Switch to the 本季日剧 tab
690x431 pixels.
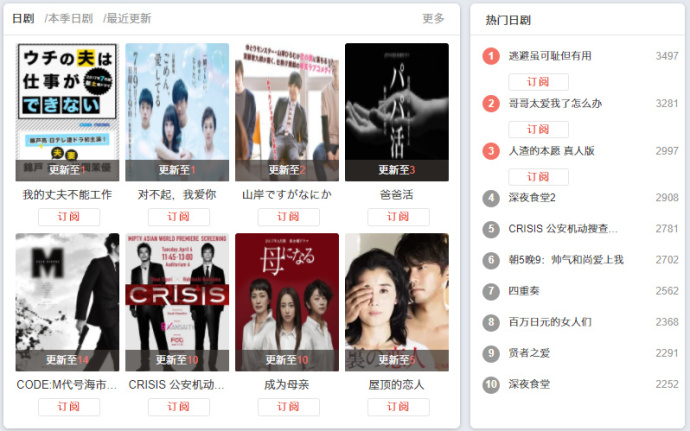pos(70,18)
